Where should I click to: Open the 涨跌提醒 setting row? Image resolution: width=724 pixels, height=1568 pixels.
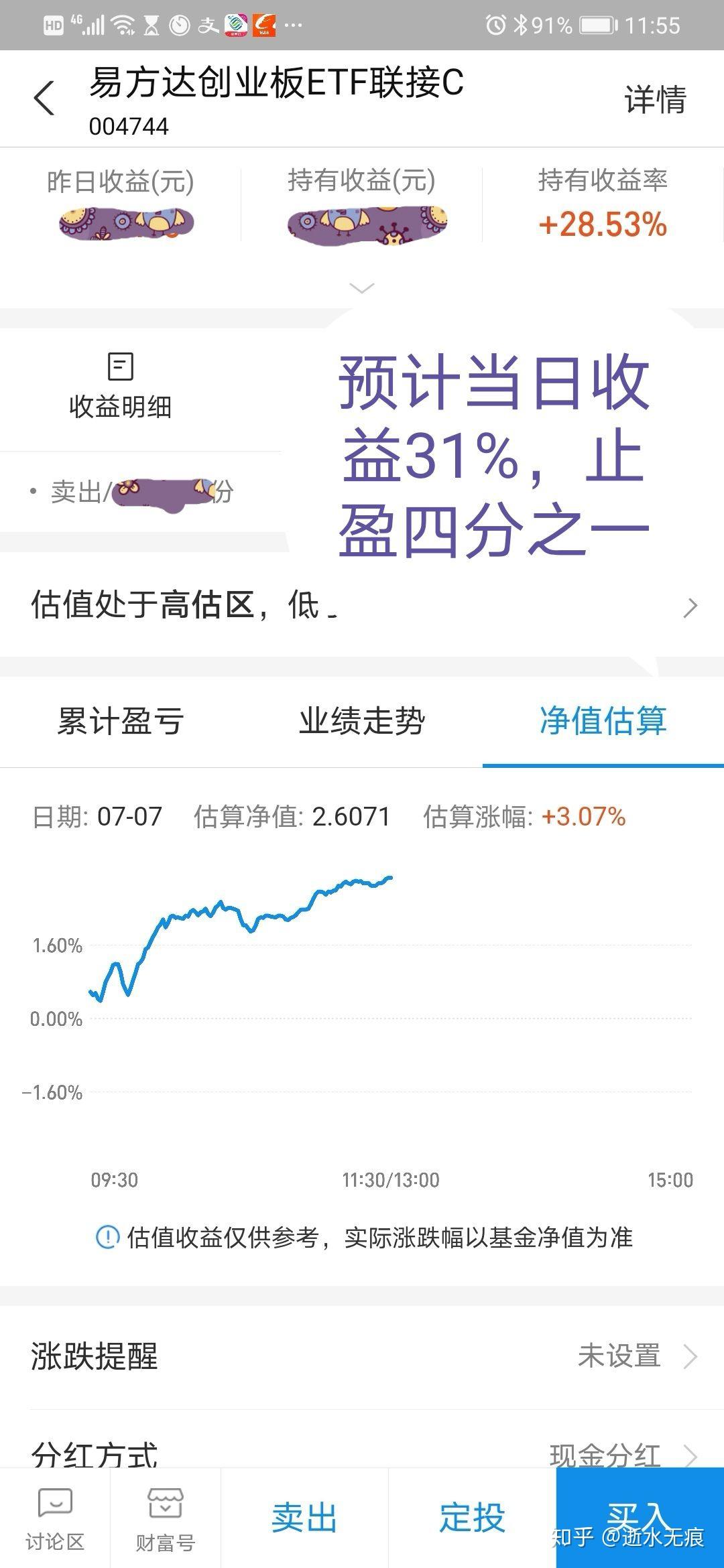[x=362, y=1356]
